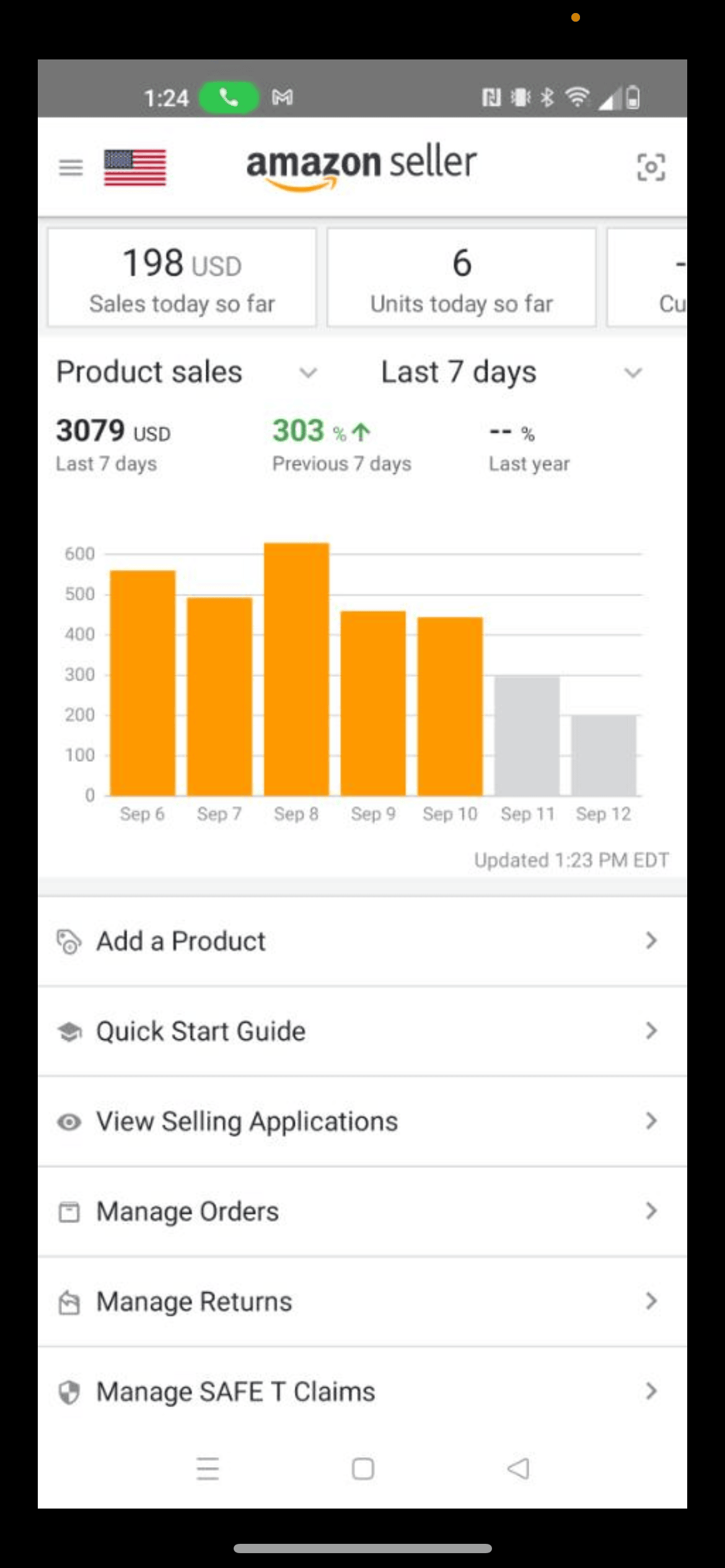
Task: Go to View Selling Applications
Action: point(362,1122)
